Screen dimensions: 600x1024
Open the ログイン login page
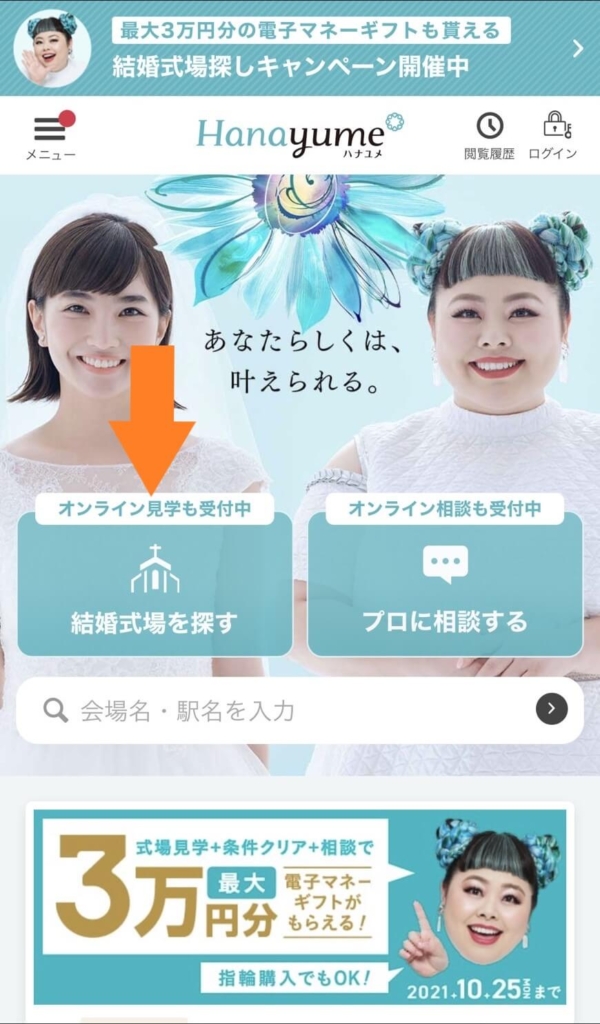tap(553, 137)
